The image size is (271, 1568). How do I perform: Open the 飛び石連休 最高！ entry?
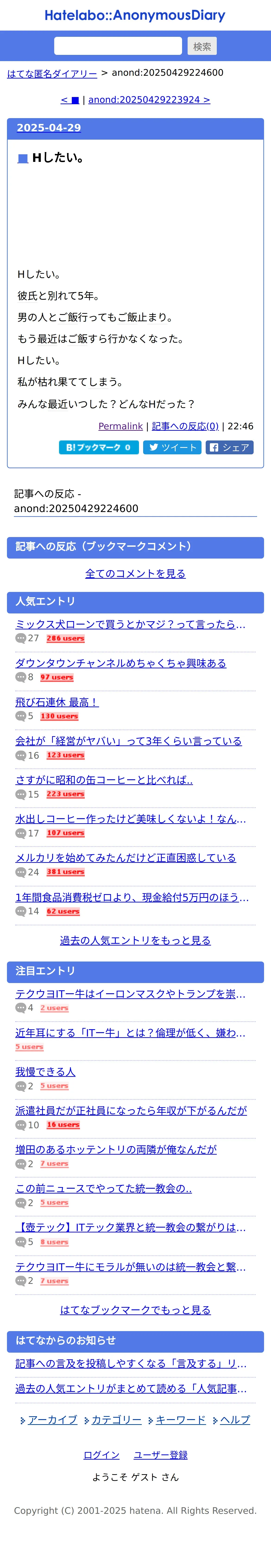(x=57, y=702)
